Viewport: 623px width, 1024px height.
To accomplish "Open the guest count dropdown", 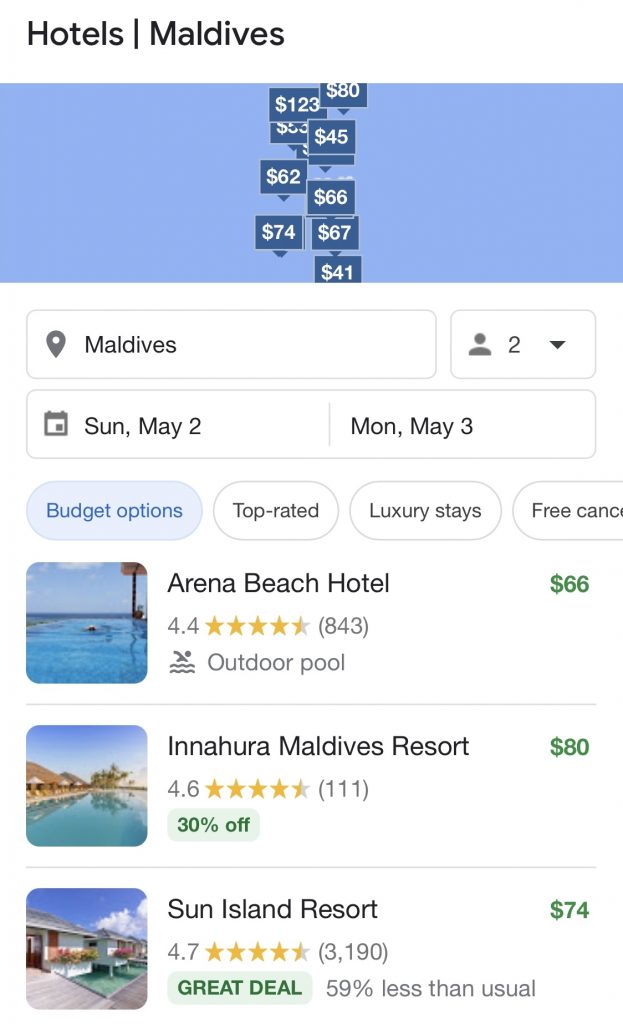I will click(523, 344).
